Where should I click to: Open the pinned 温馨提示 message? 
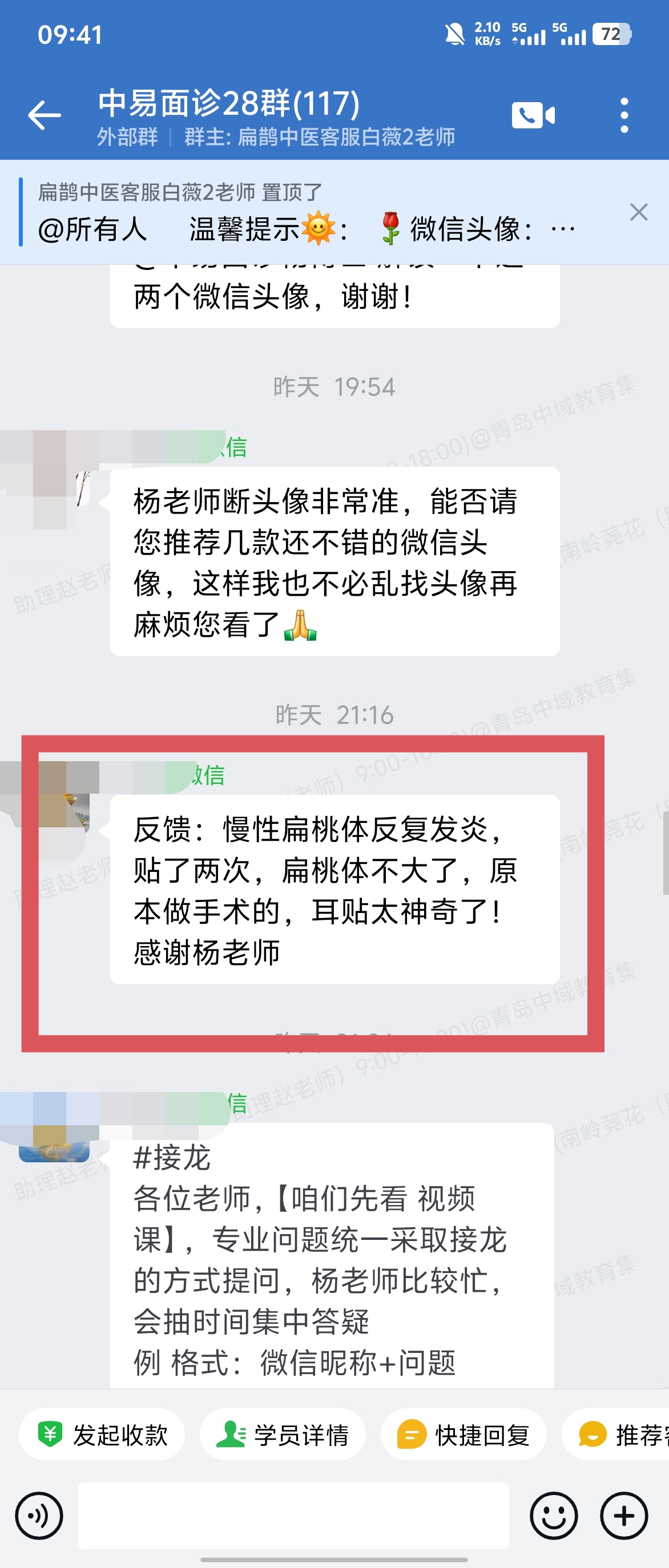[304, 229]
